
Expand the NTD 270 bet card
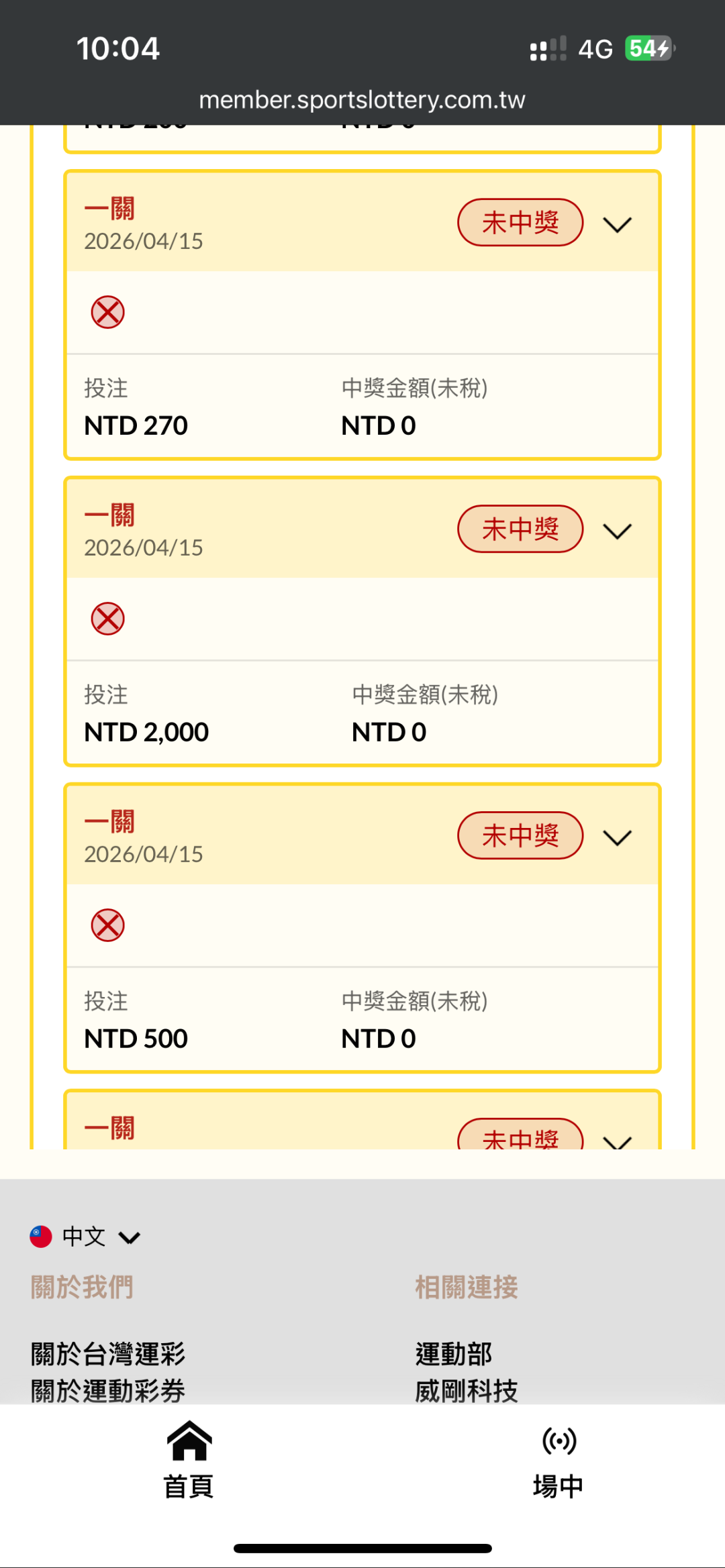tap(617, 225)
